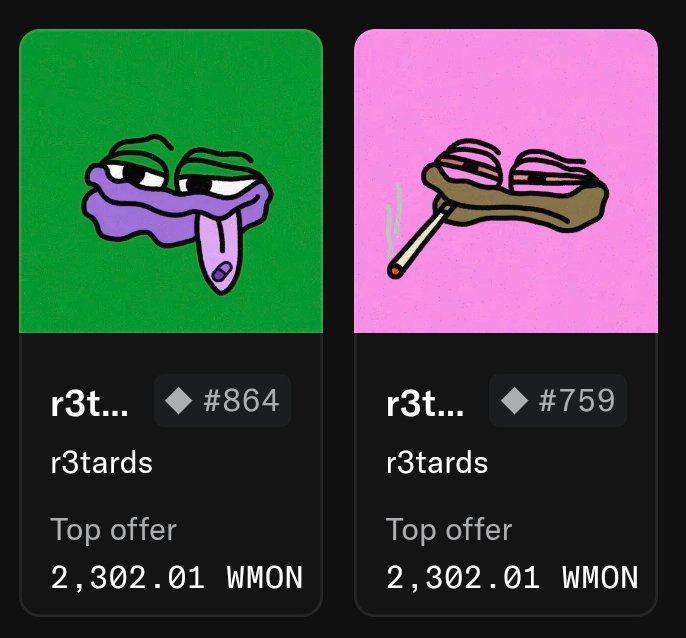Open the r3tards #759 NFT card

click(506, 182)
